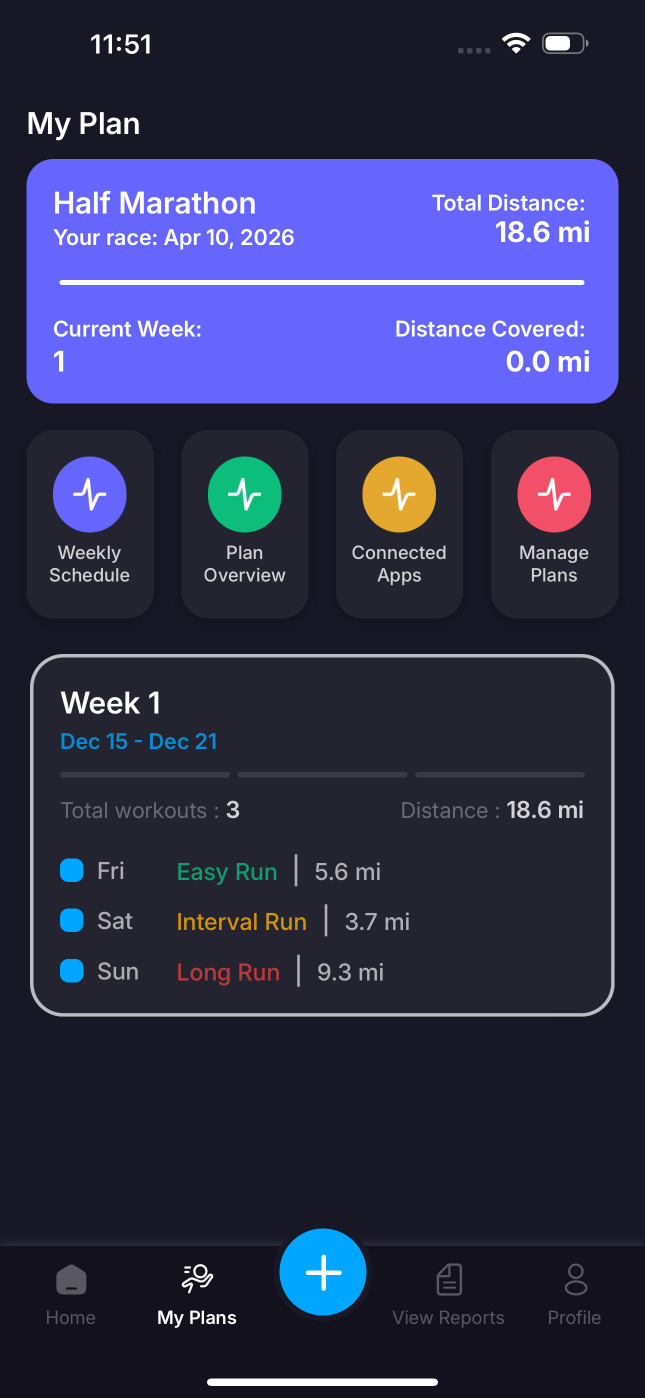Mark Saturday's Interval Run complete

(72, 921)
